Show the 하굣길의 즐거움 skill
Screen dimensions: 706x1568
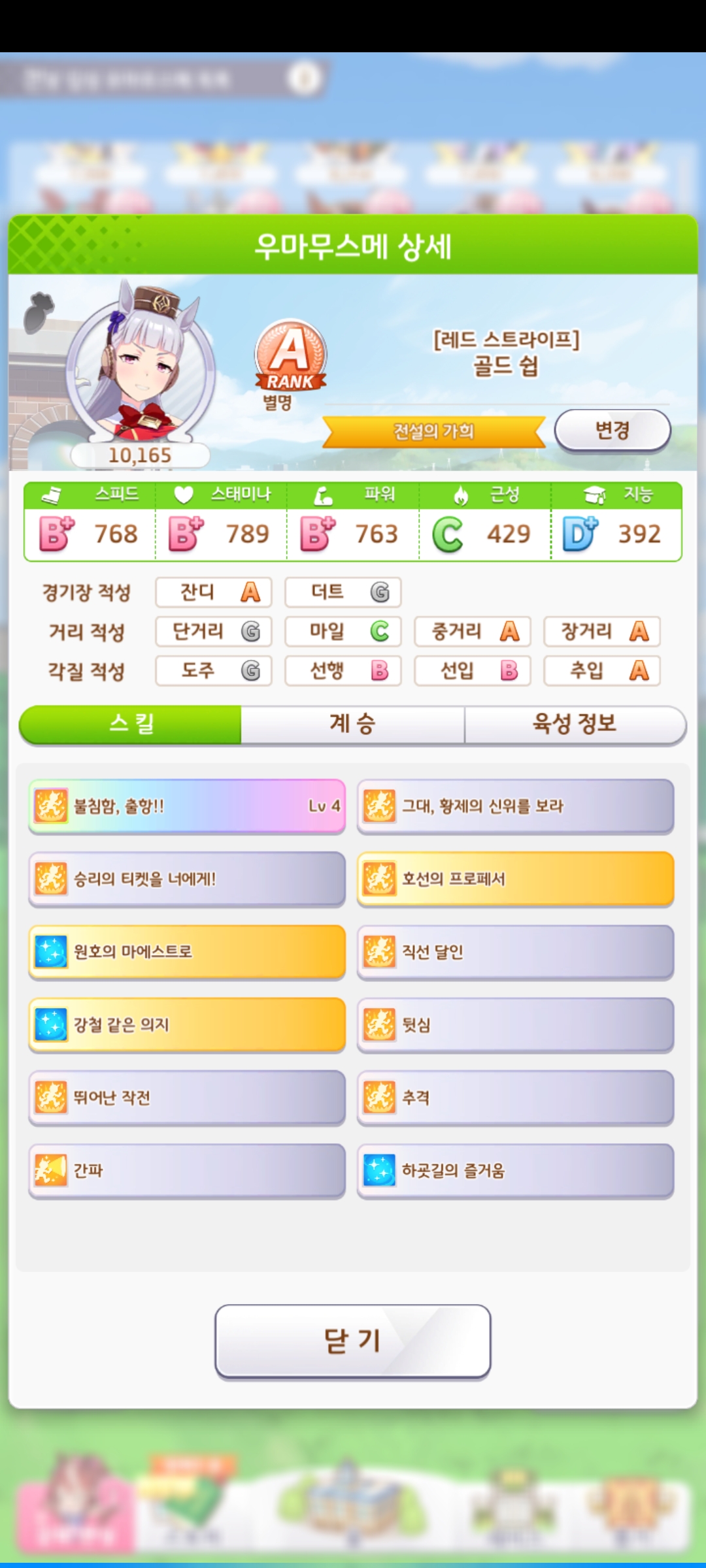(515, 1170)
